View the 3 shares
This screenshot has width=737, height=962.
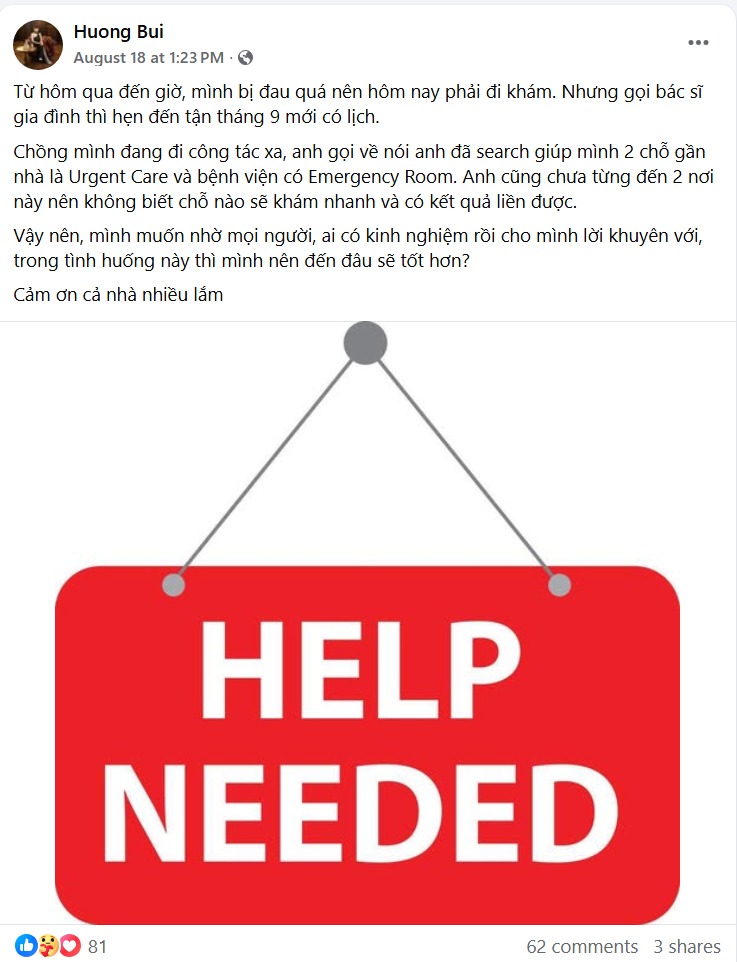(687, 946)
